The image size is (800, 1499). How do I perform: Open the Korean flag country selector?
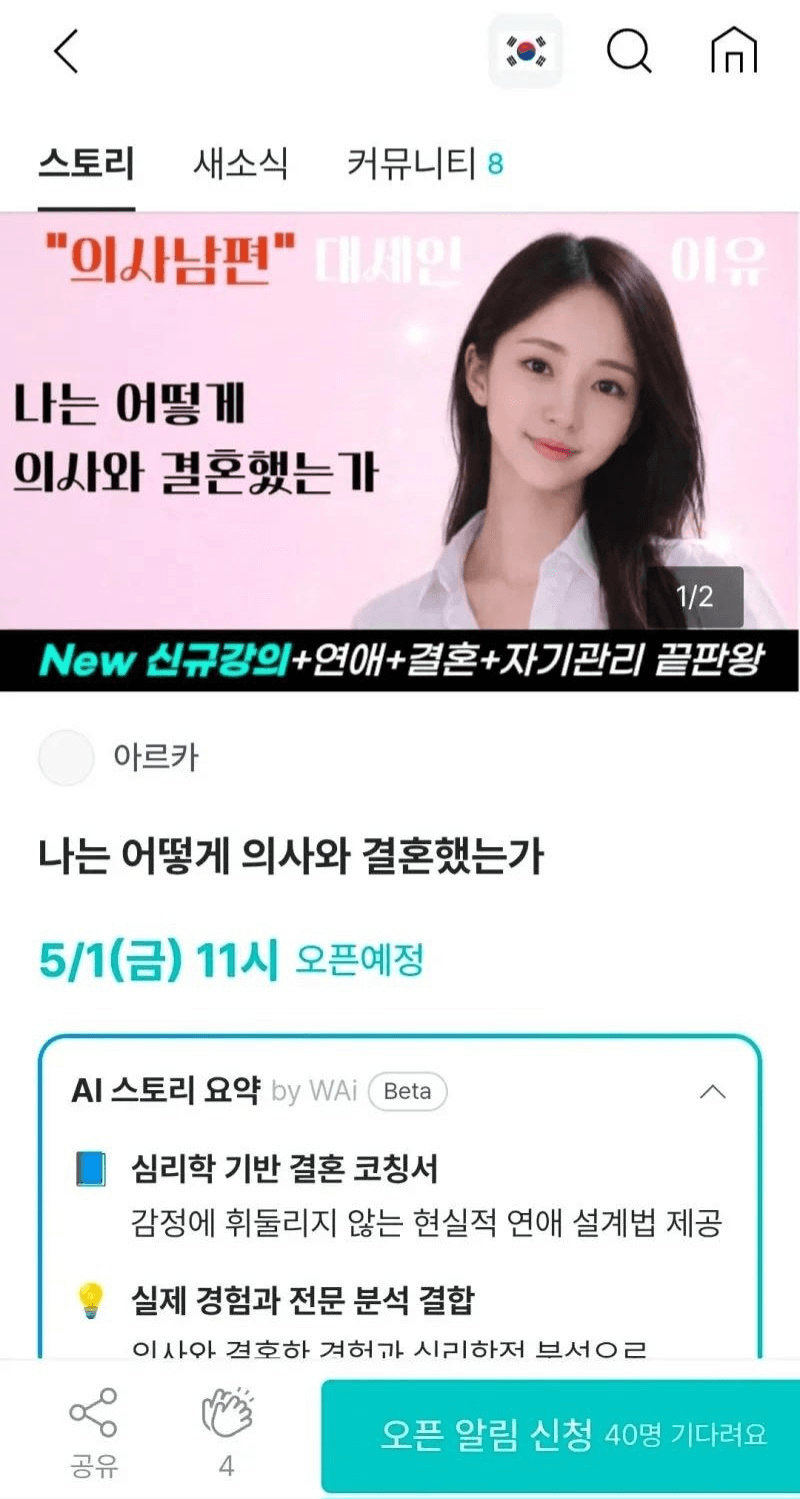click(526, 51)
